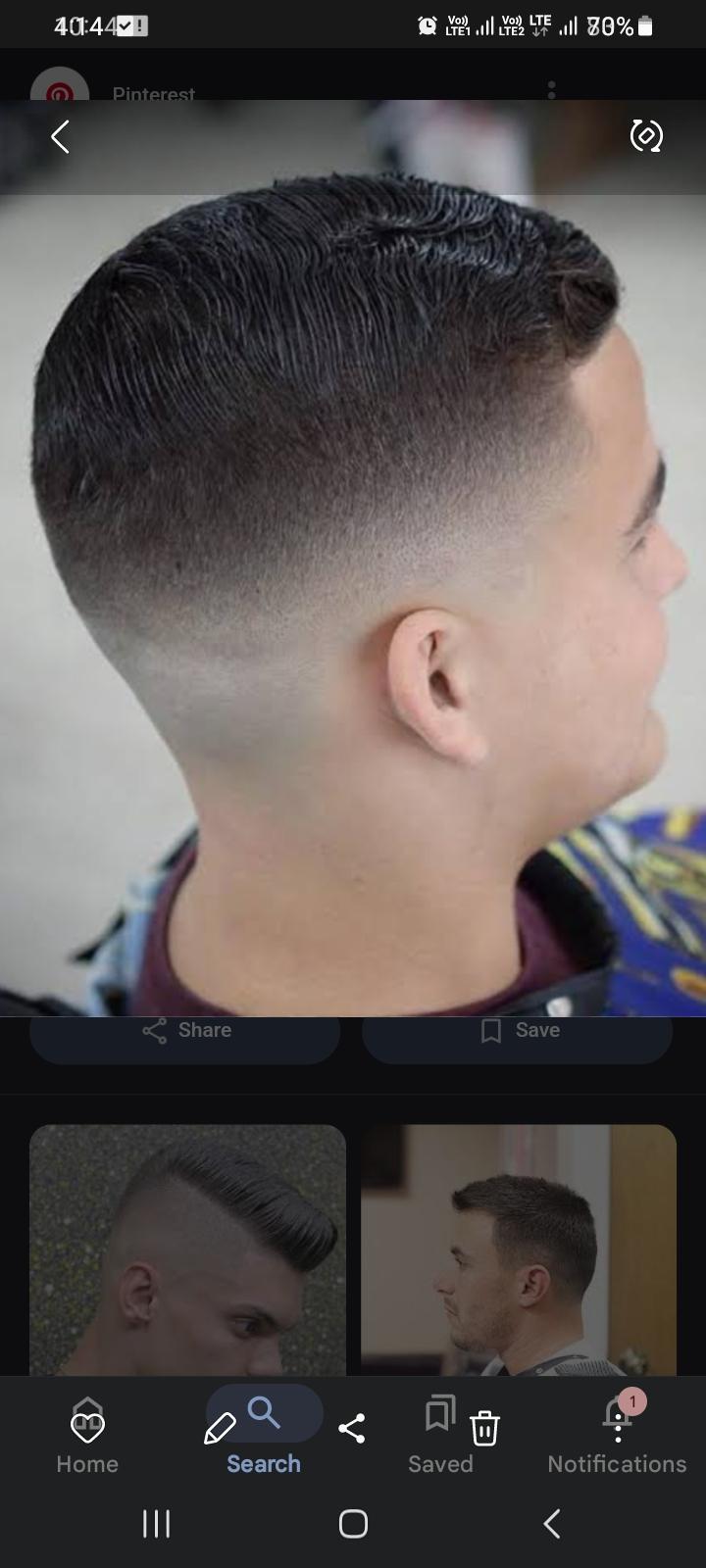Tap the trash delete icon
Image resolution: width=706 pixels, height=1568 pixels.
484,1429
